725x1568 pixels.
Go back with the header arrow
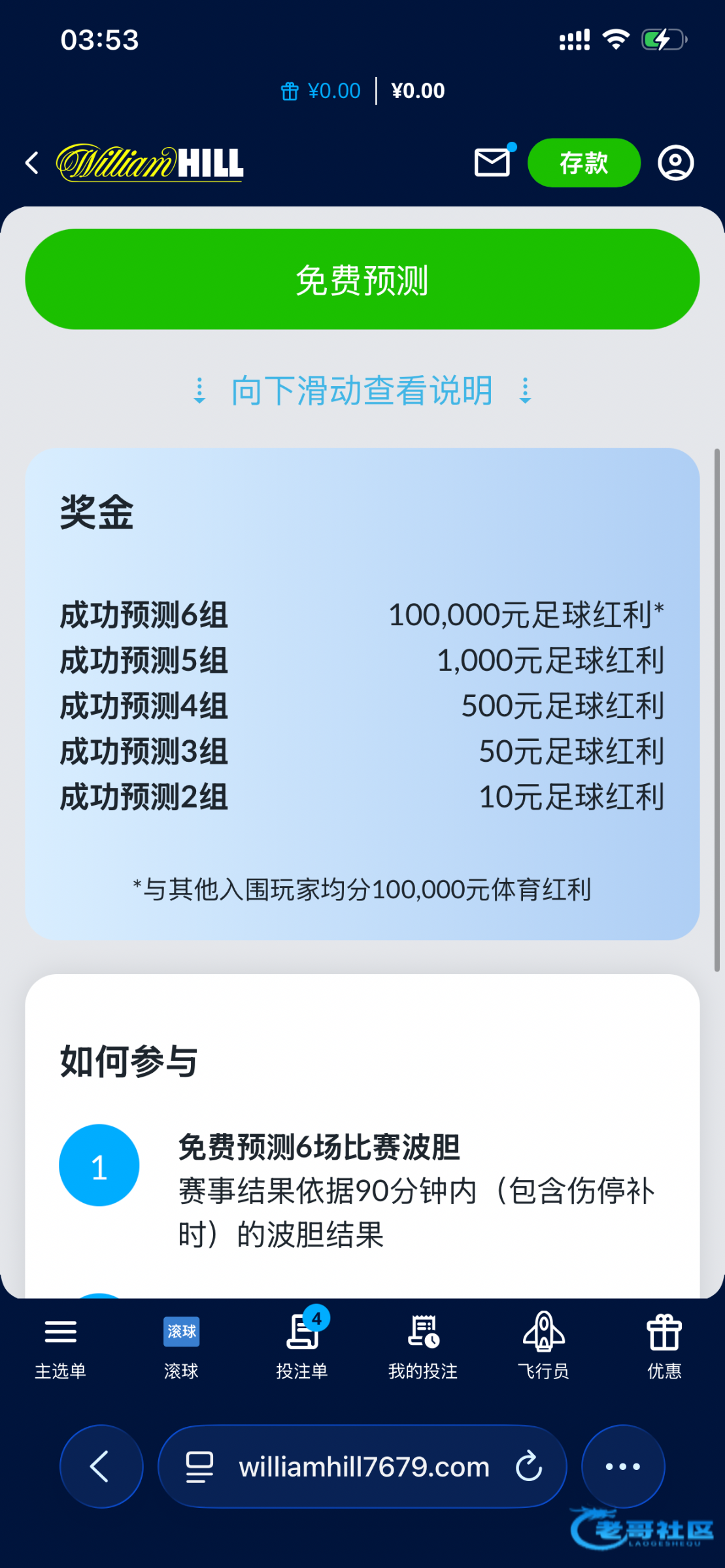pyautogui.click(x=31, y=163)
